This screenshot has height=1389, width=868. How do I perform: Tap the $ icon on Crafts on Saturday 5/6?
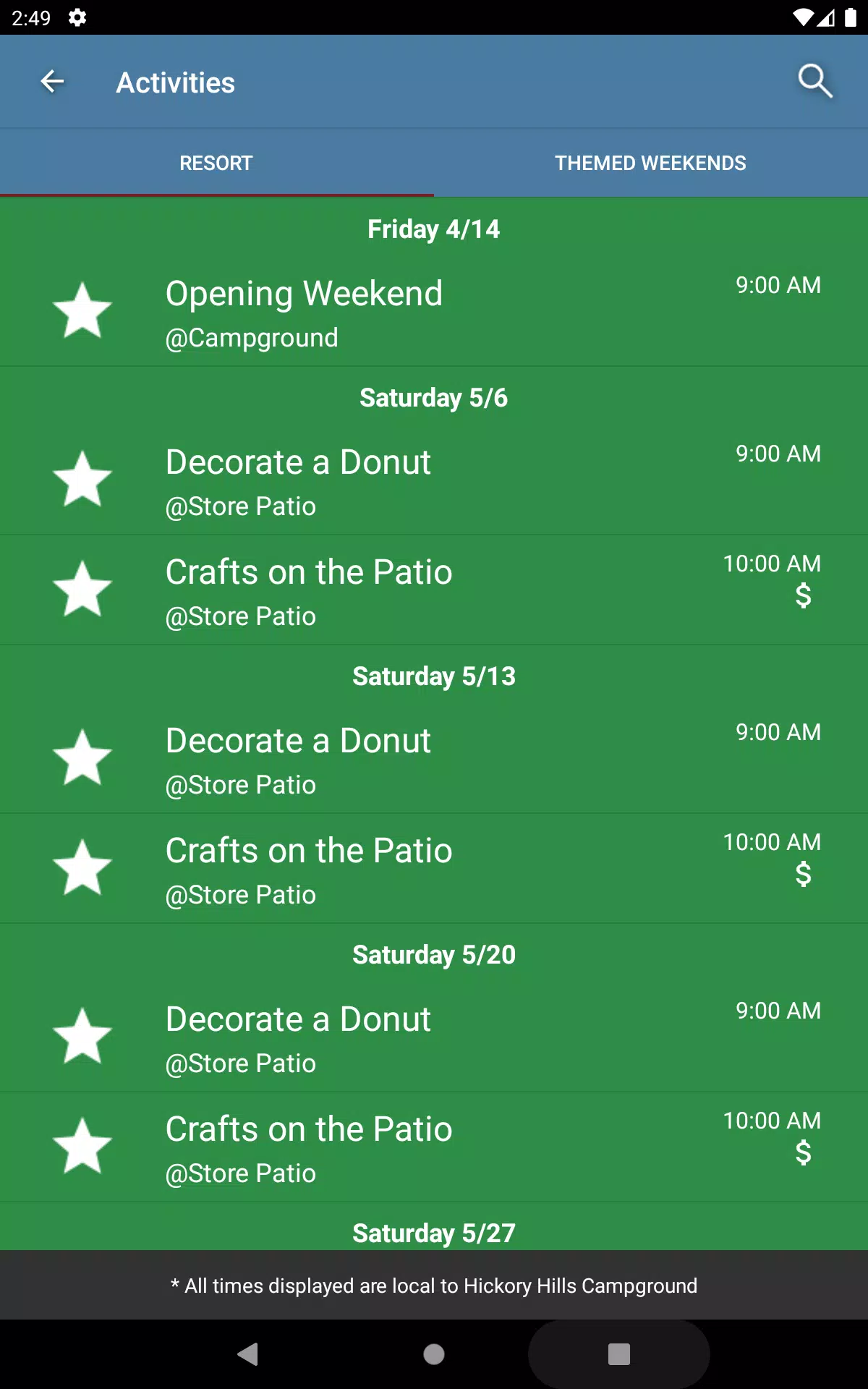(x=803, y=599)
